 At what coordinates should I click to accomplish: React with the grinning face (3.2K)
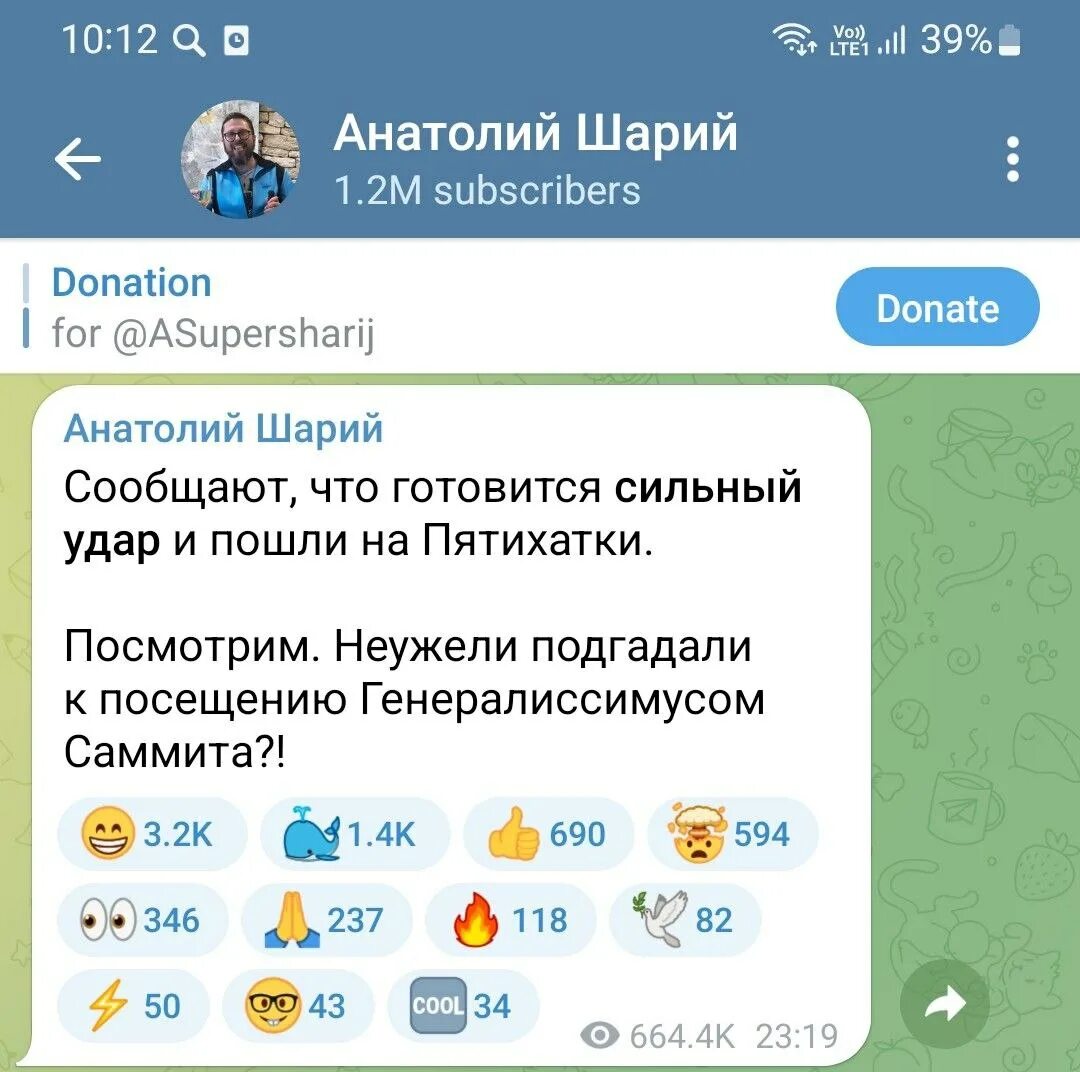click(151, 834)
